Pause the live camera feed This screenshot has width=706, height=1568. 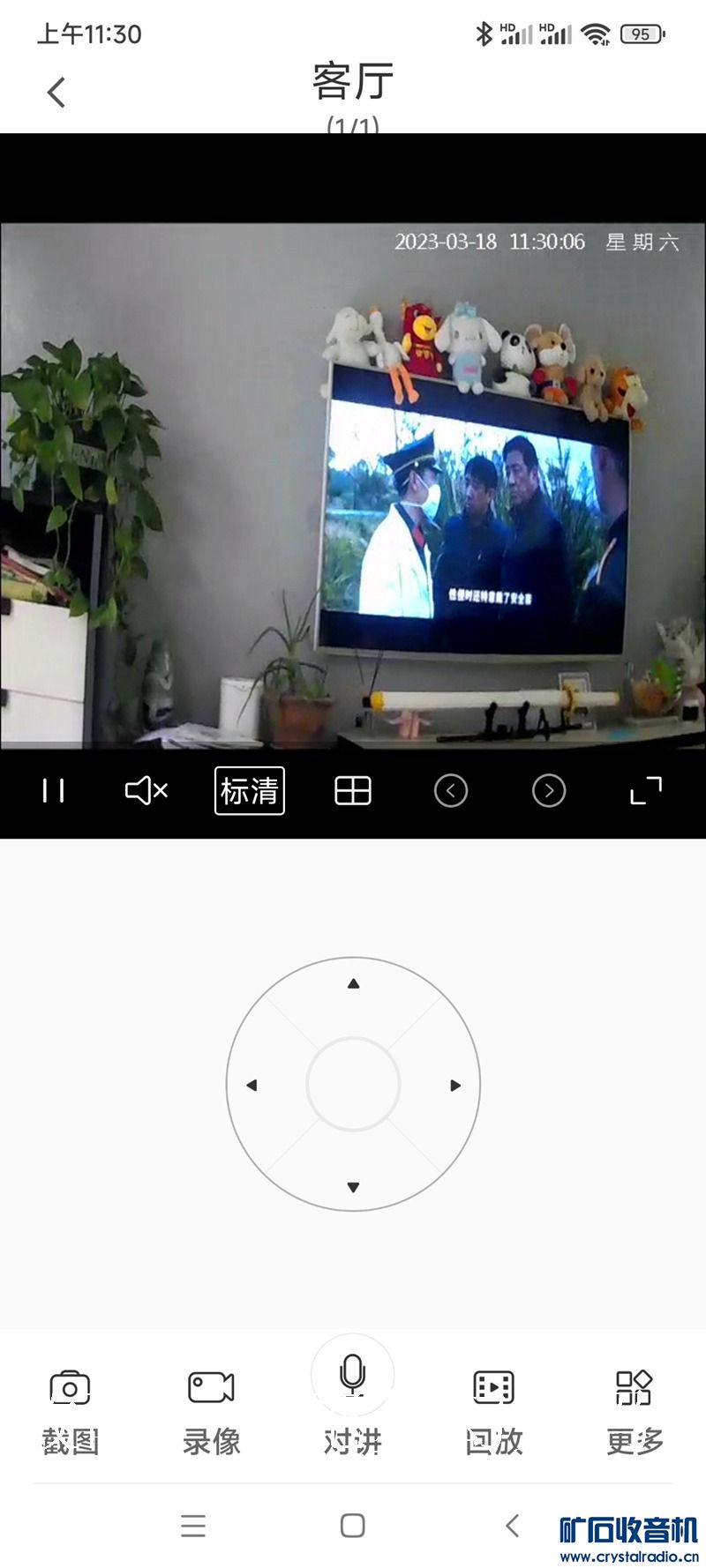(53, 791)
